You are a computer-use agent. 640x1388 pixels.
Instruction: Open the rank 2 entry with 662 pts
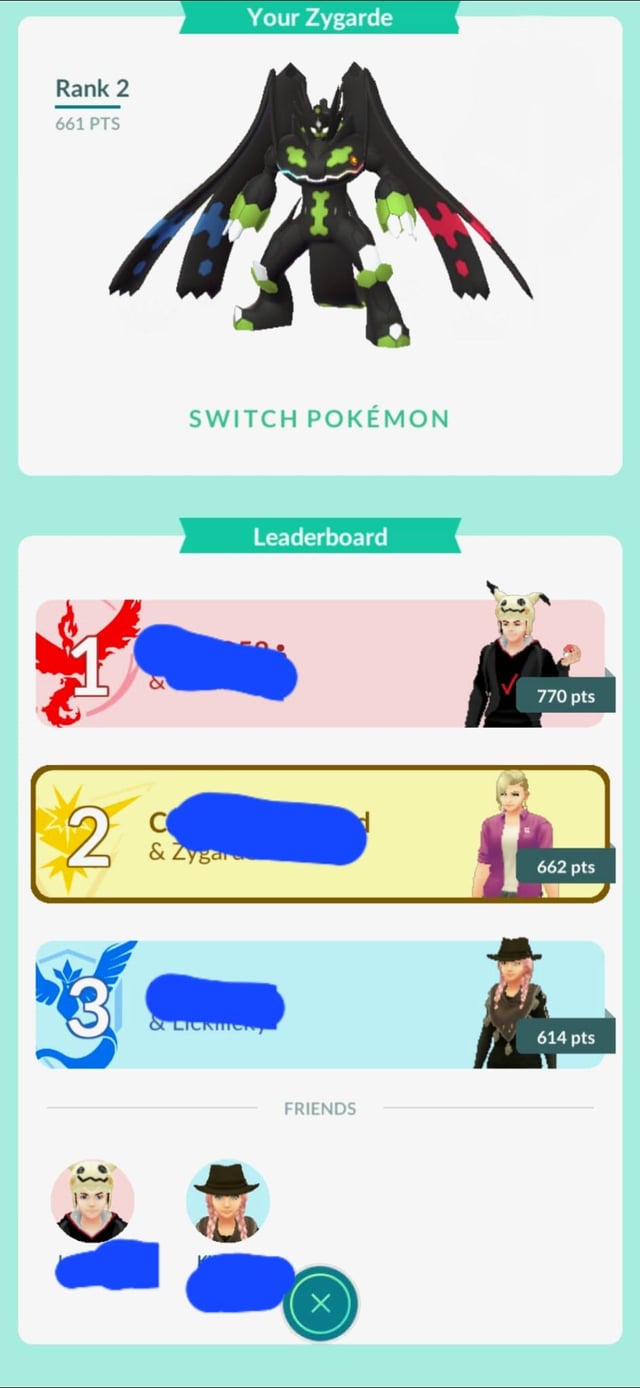click(320, 834)
